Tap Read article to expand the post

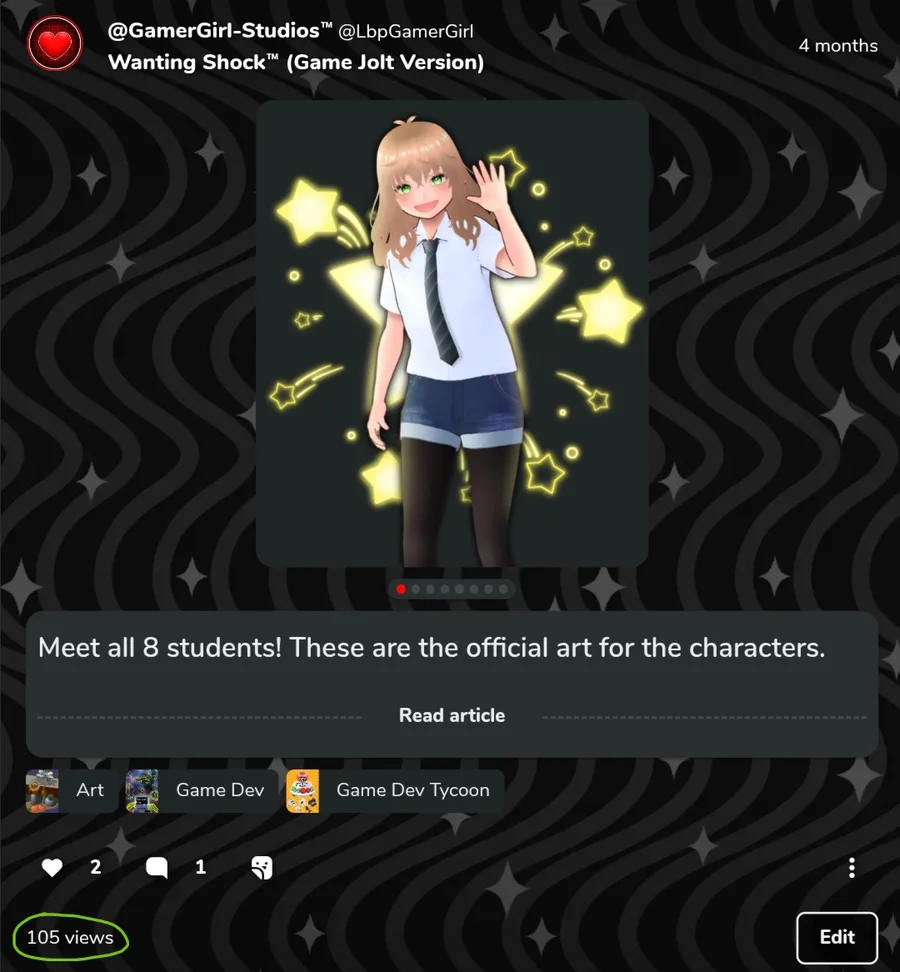coord(452,715)
